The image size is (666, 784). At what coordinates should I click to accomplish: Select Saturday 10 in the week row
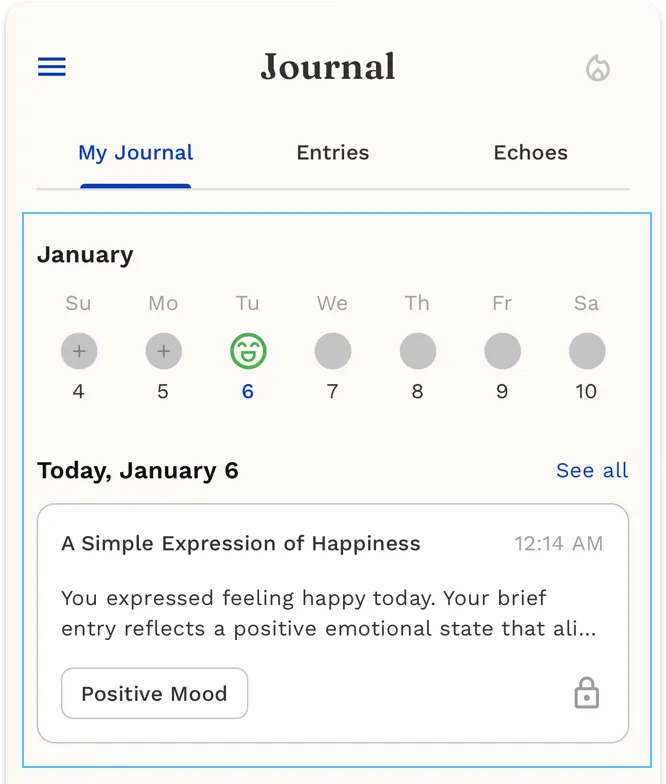[587, 352]
